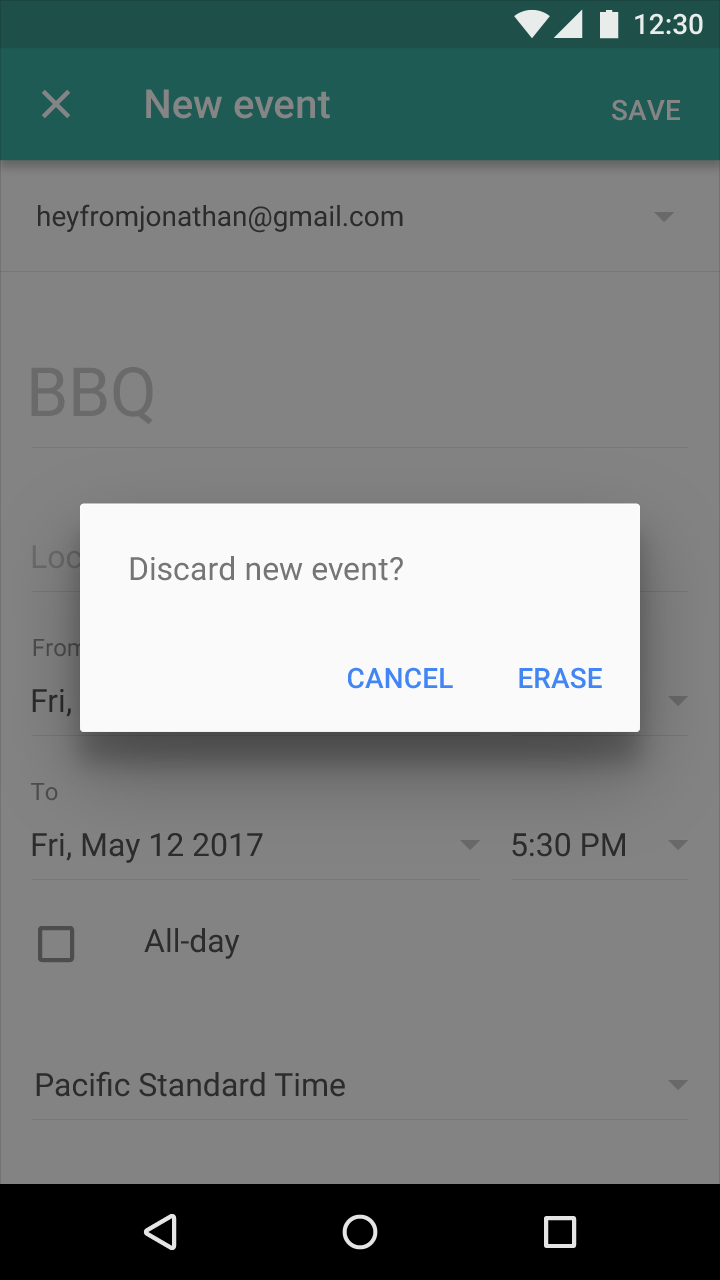Go back with the system back button

[160, 1232]
